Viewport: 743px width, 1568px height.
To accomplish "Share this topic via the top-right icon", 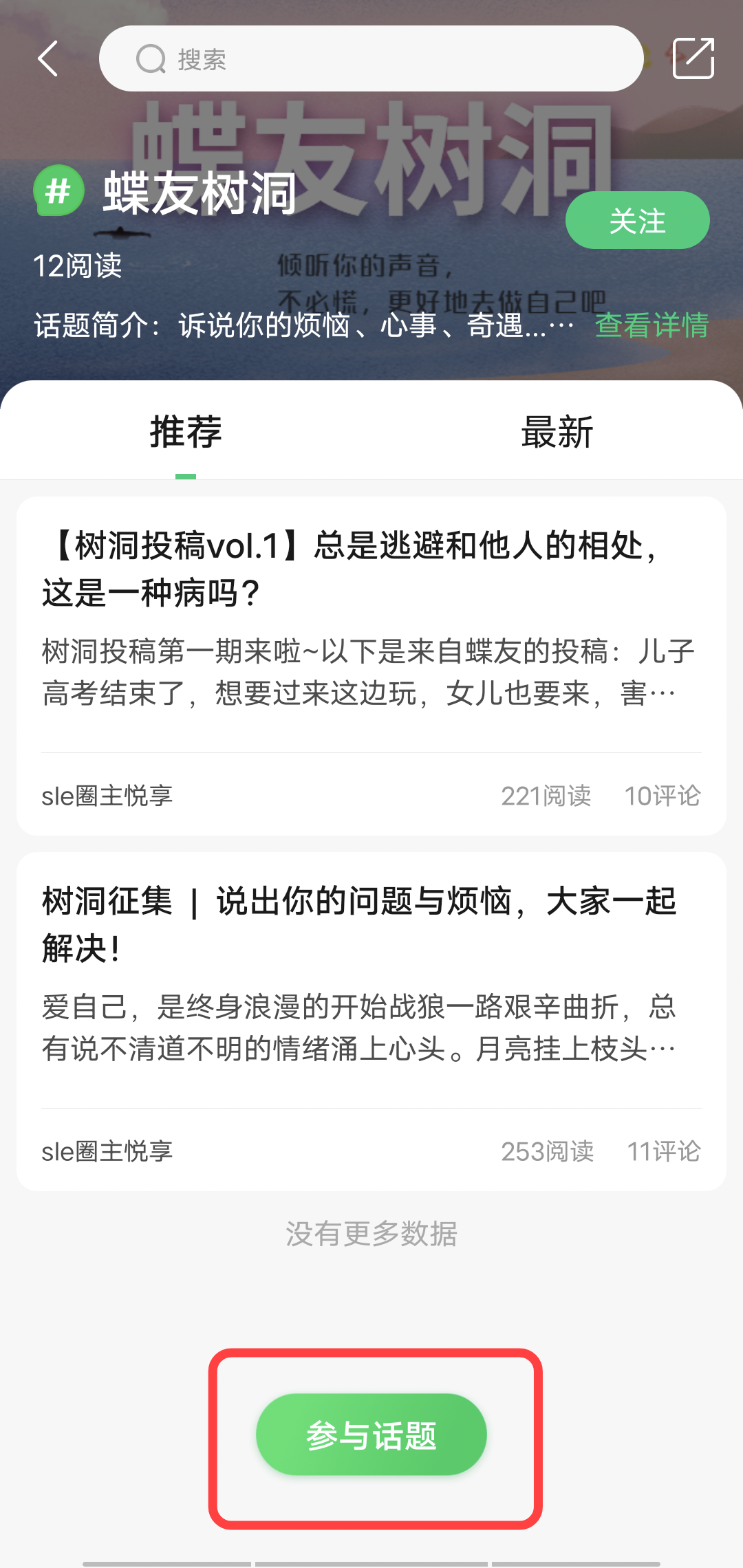I will (x=693, y=58).
